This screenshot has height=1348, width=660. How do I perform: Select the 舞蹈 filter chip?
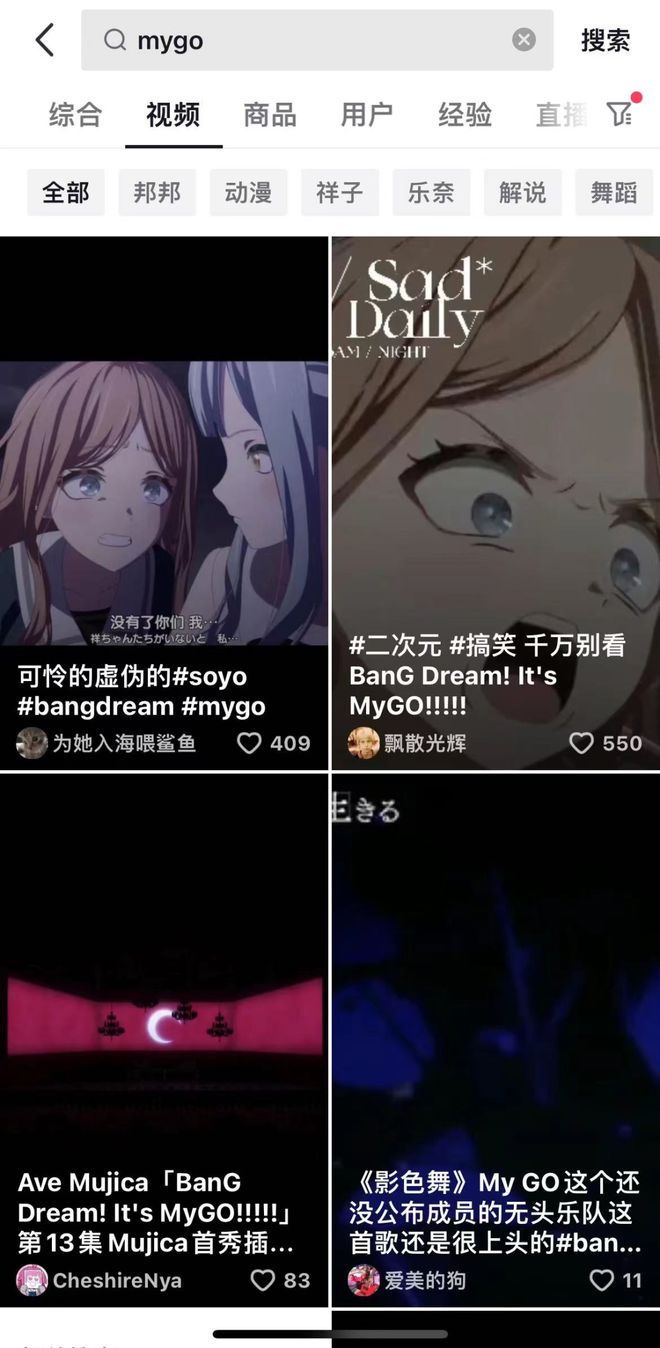(x=613, y=192)
